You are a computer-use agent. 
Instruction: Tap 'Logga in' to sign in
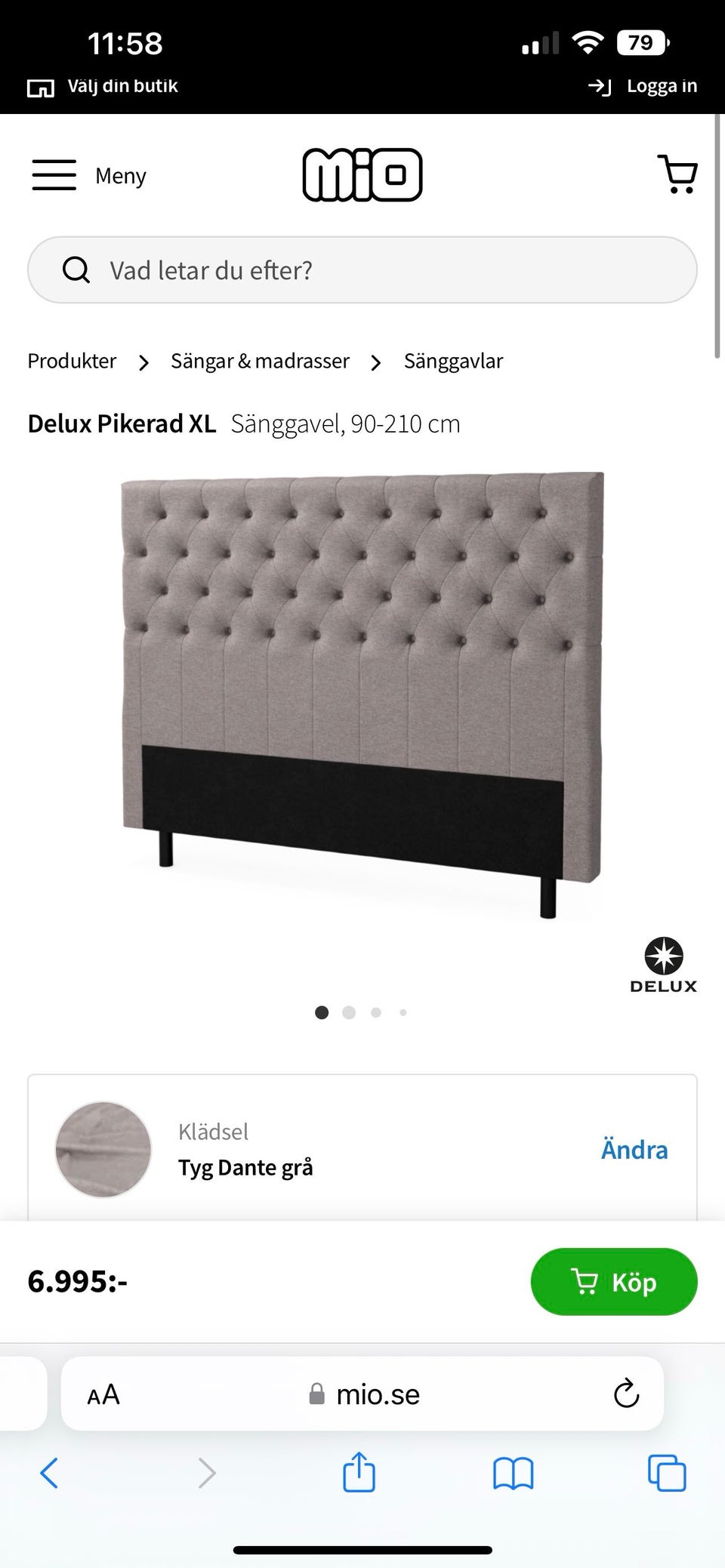point(643,87)
